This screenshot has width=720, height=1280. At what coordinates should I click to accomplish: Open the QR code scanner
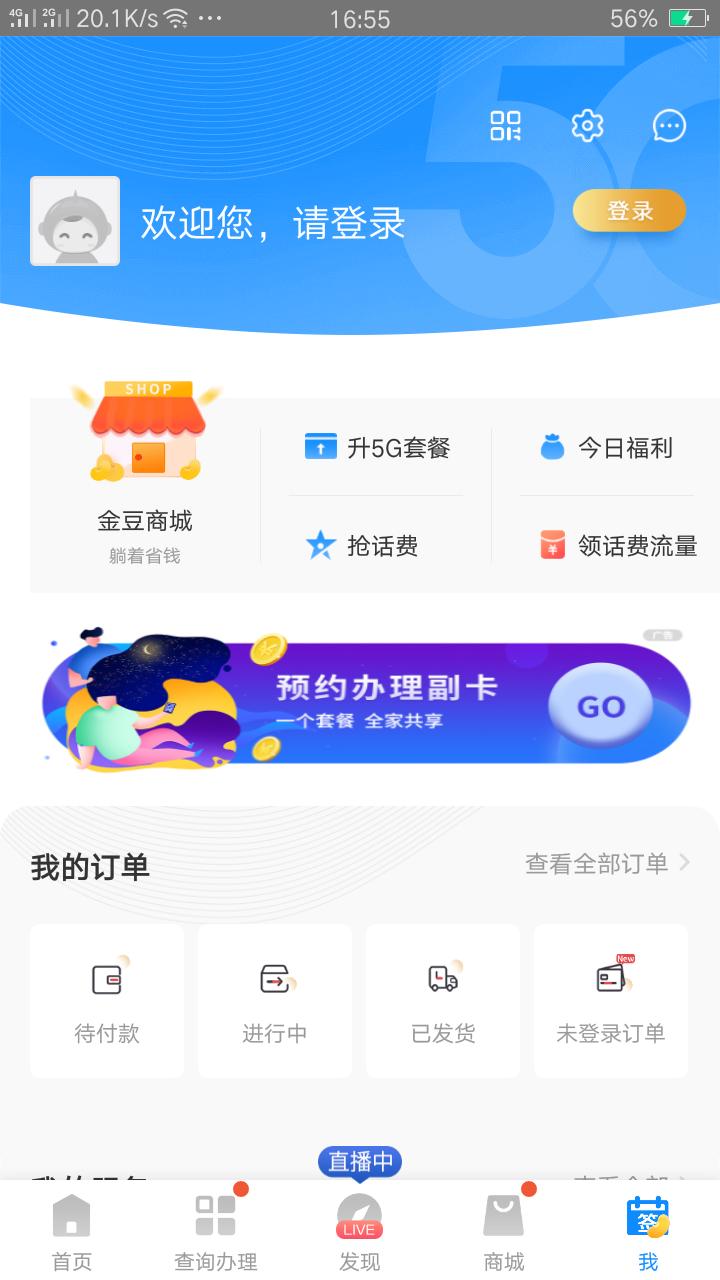507,126
